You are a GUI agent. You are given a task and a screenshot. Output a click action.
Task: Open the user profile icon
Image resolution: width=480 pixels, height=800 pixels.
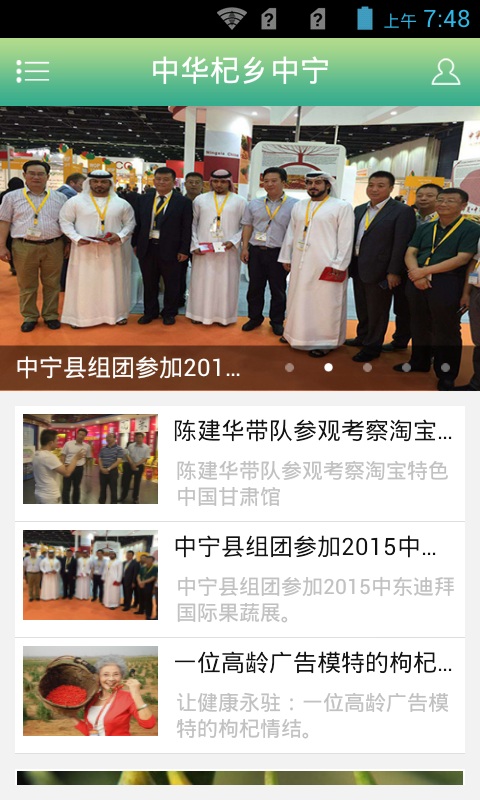[x=446, y=71]
